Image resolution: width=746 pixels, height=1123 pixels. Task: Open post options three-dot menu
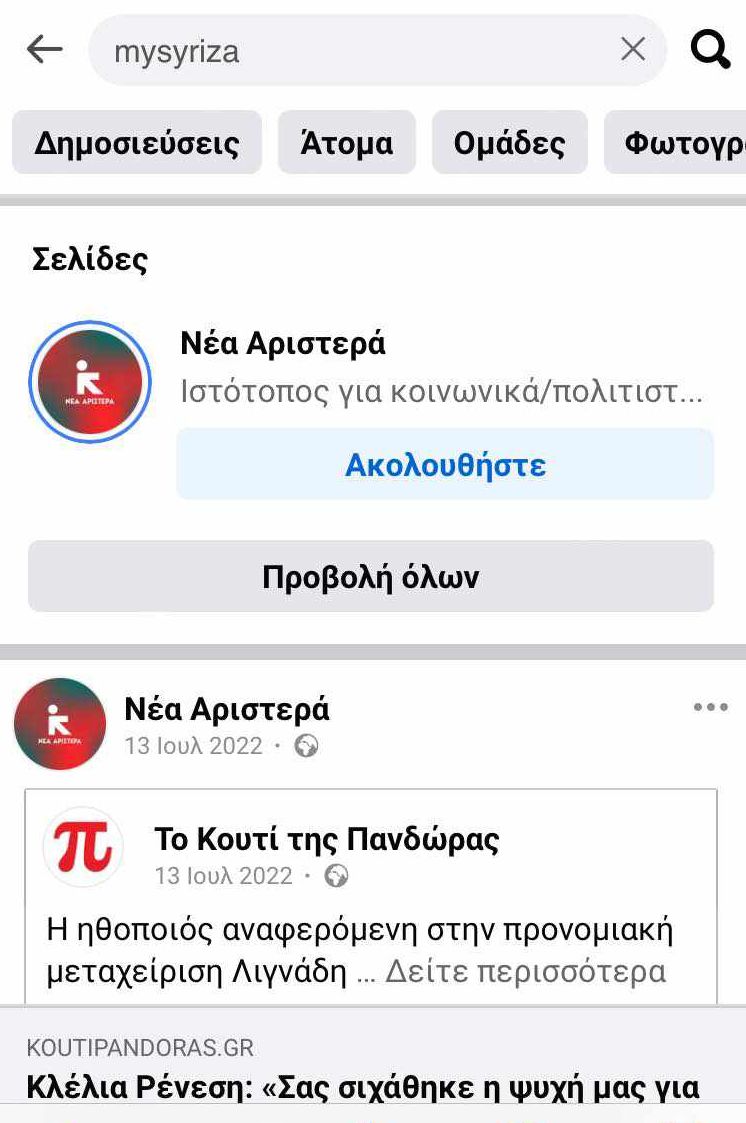coord(710,708)
